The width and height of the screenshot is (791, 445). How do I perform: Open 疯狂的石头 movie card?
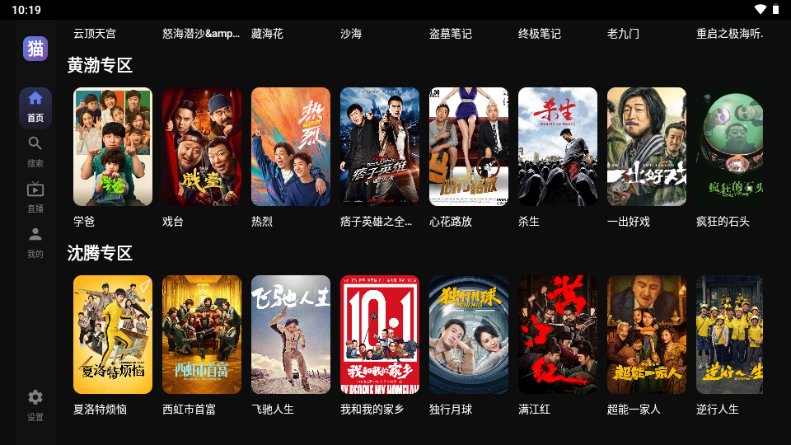click(x=730, y=147)
